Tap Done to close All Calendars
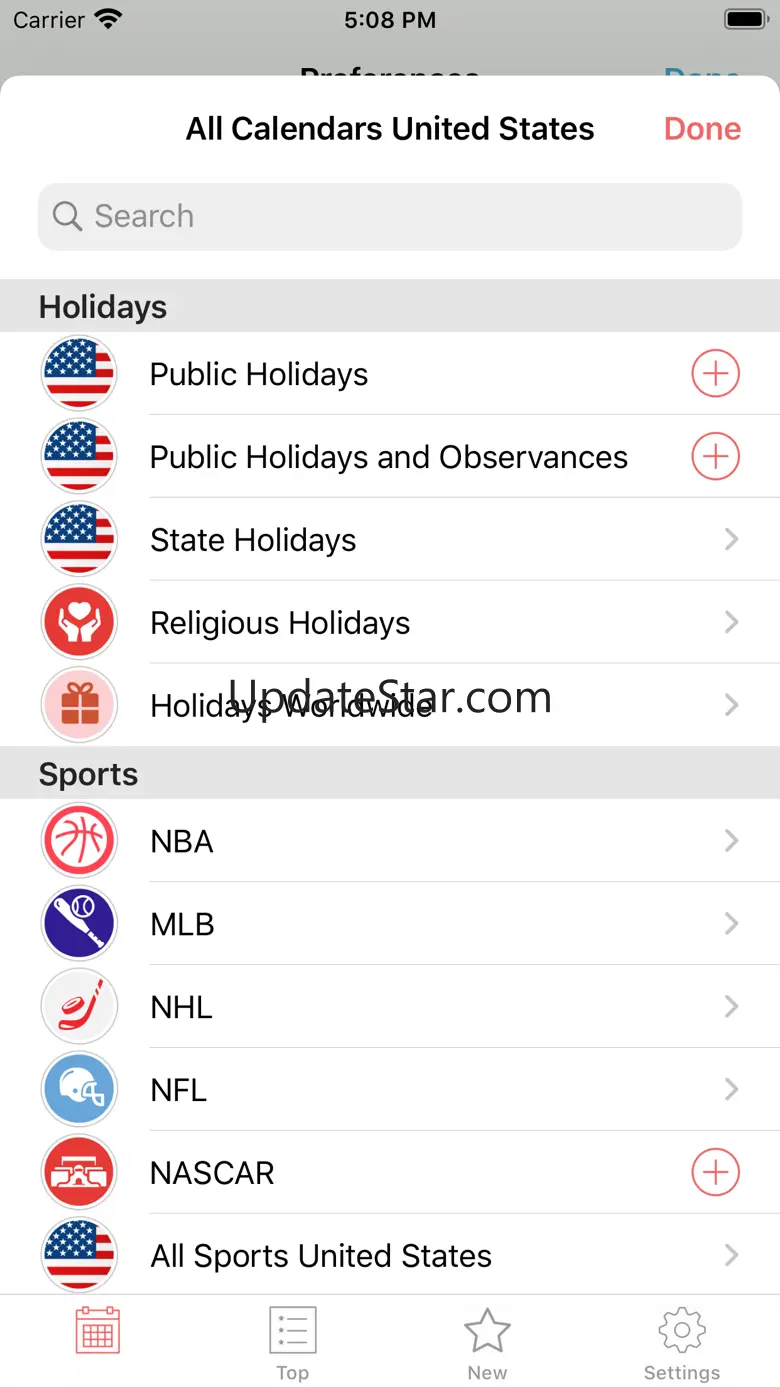Image resolution: width=780 pixels, height=1387 pixels. pyautogui.click(x=702, y=129)
